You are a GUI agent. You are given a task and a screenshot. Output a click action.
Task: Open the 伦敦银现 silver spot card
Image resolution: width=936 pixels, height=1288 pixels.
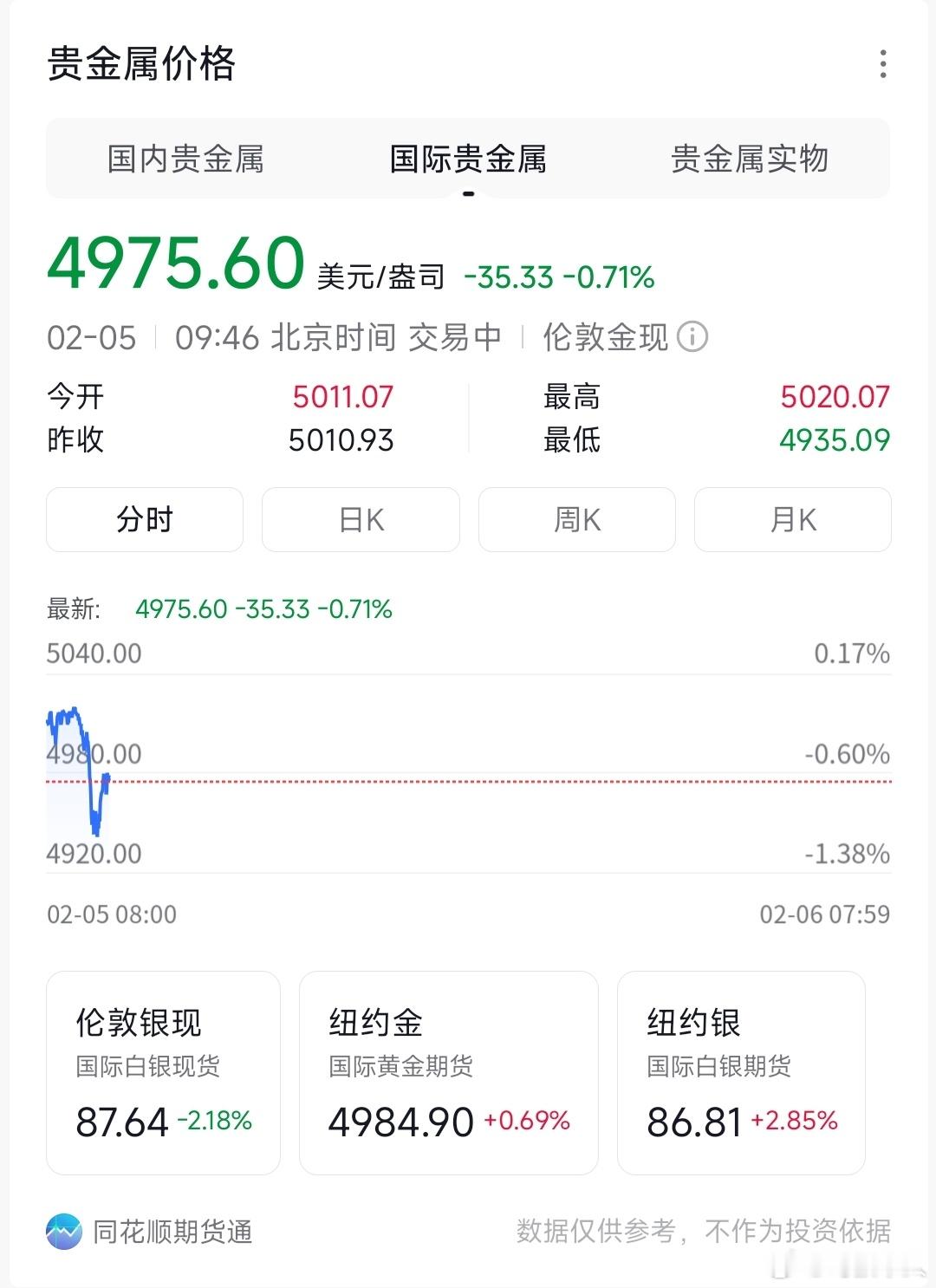tap(163, 1075)
